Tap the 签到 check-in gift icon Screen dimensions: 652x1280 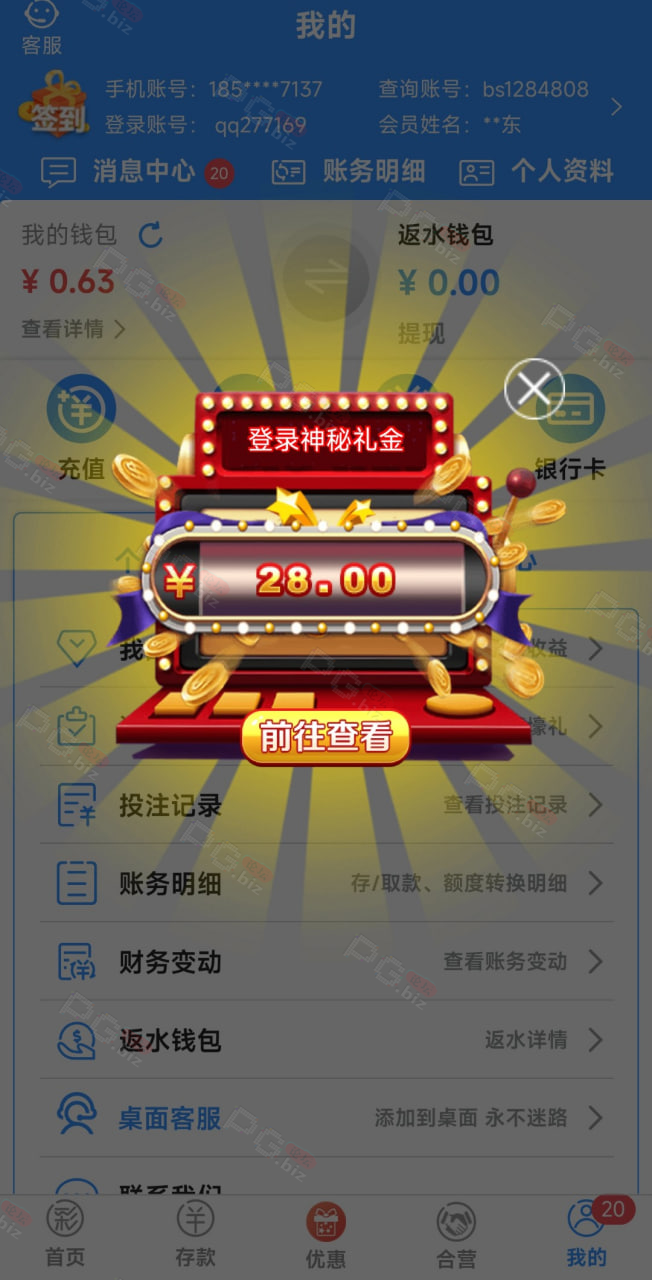(53, 106)
